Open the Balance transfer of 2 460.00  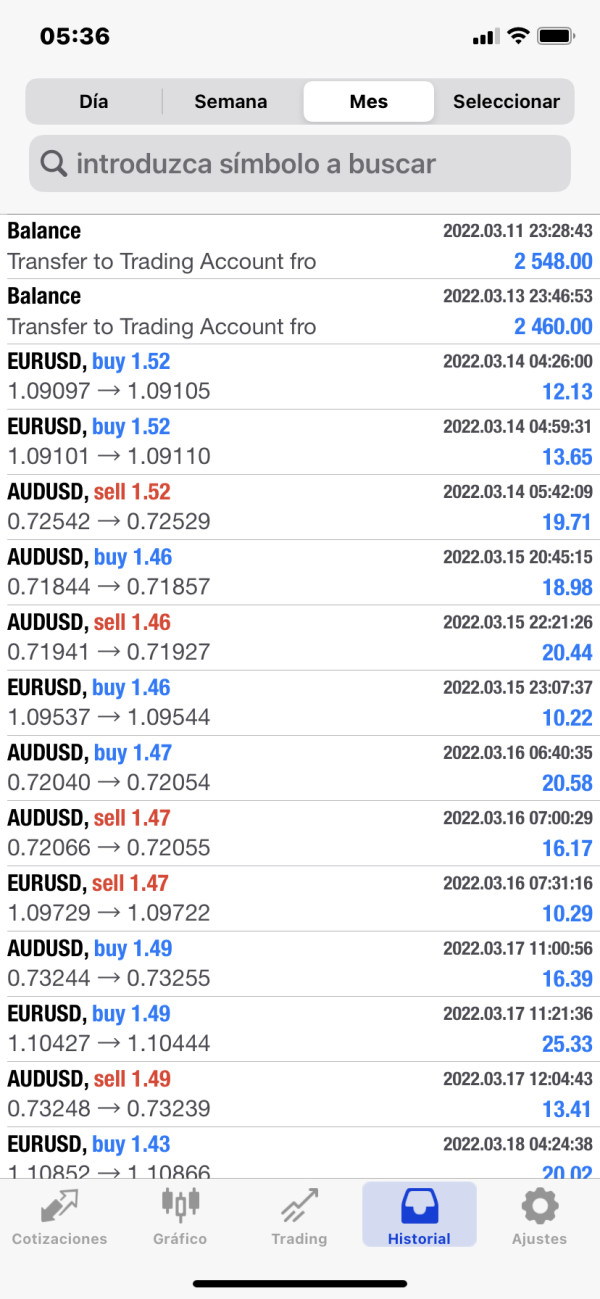coord(300,311)
